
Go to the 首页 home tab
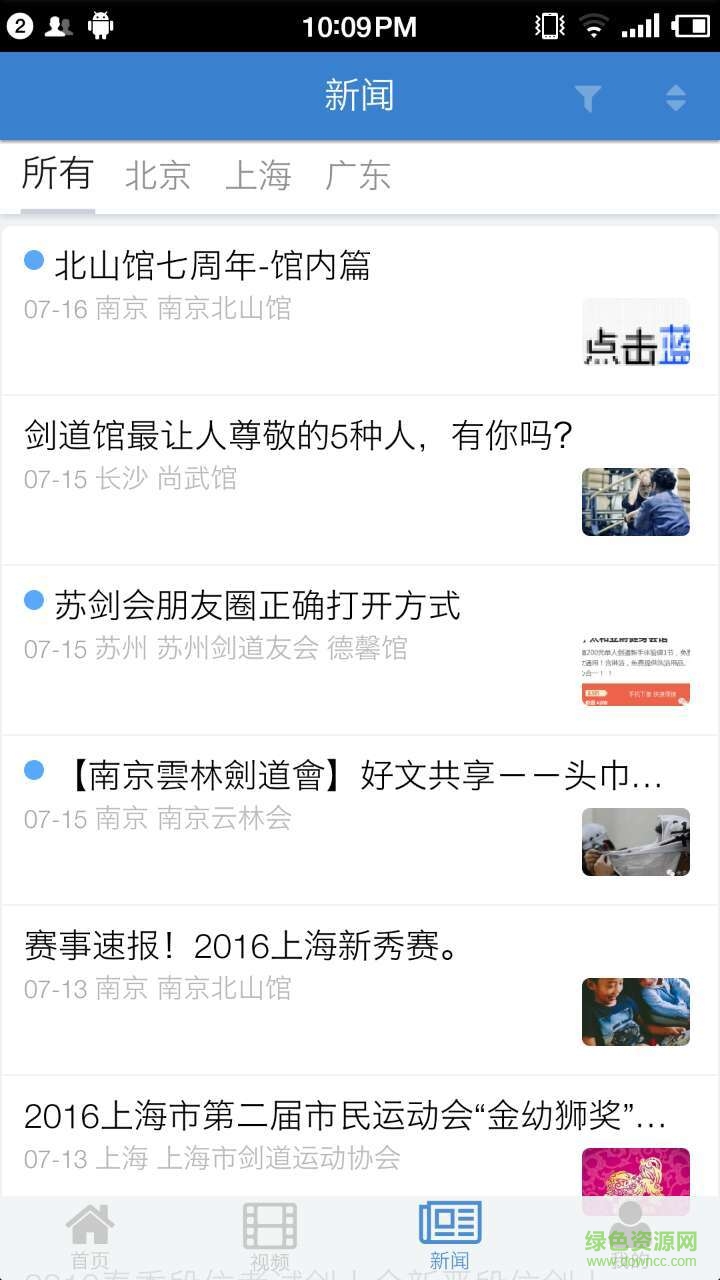click(x=90, y=1237)
